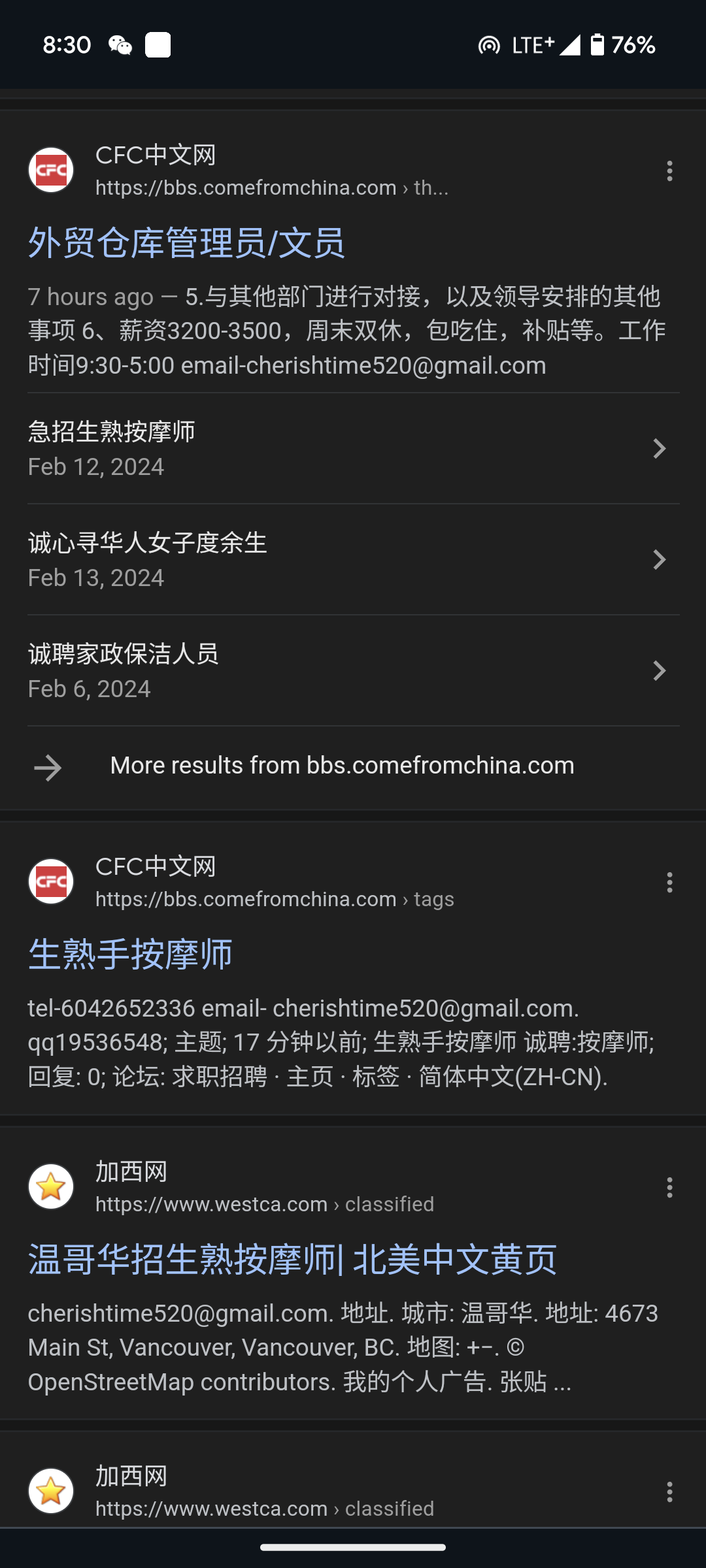Open the options menu for 外贸仓库管理员/文员 result

click(669, 171)
